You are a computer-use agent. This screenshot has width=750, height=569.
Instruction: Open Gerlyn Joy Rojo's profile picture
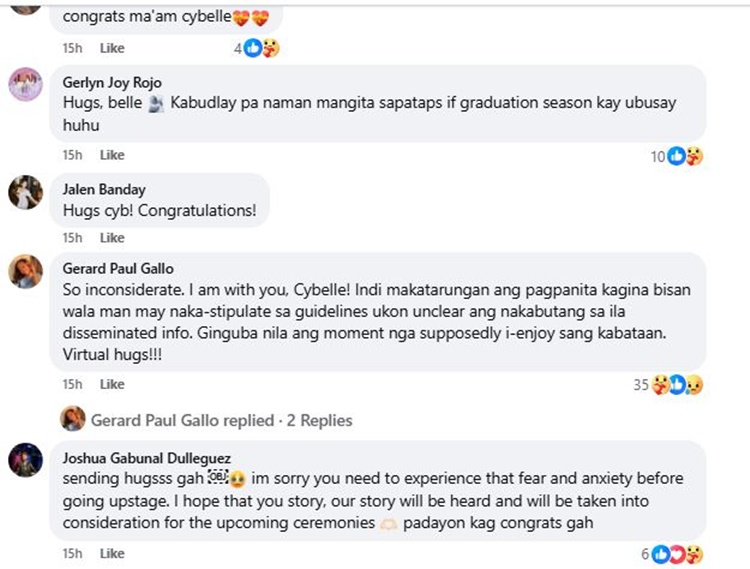[25, 86]
